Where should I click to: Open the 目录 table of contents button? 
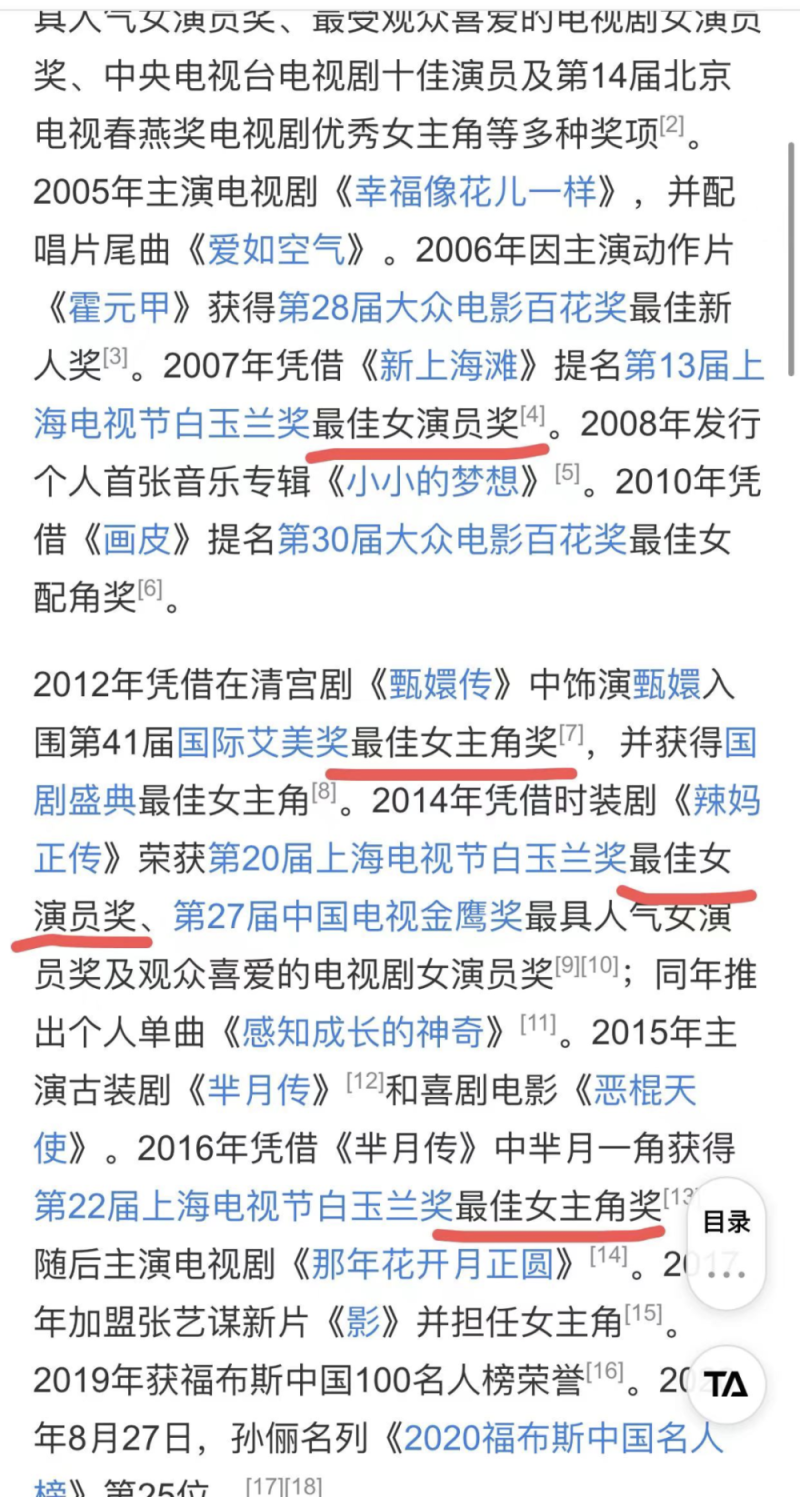(x=726, y=1222)
